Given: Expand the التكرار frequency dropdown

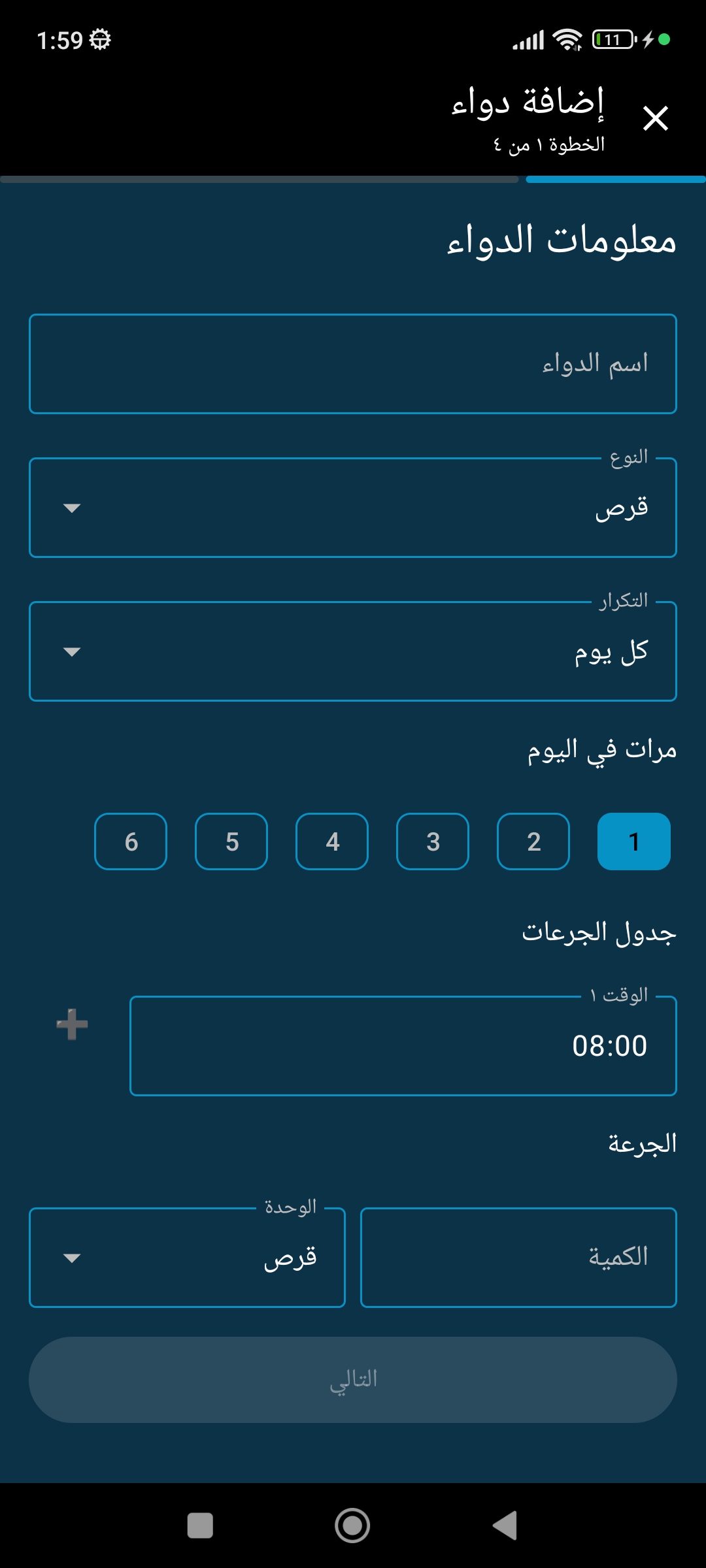Looking at the screenshot, I should point(353,651).
